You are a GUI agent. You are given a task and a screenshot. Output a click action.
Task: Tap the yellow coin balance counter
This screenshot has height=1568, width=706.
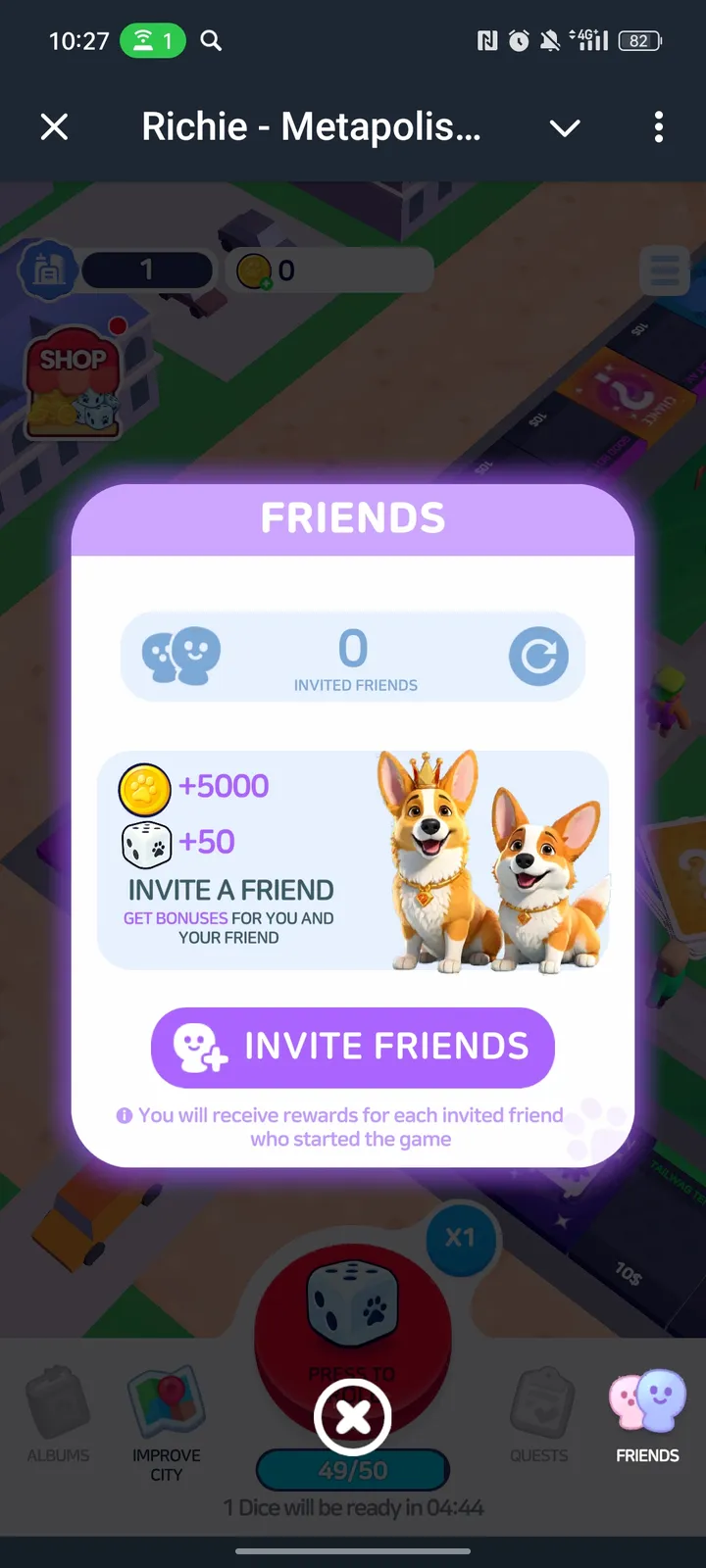(328, 270)
